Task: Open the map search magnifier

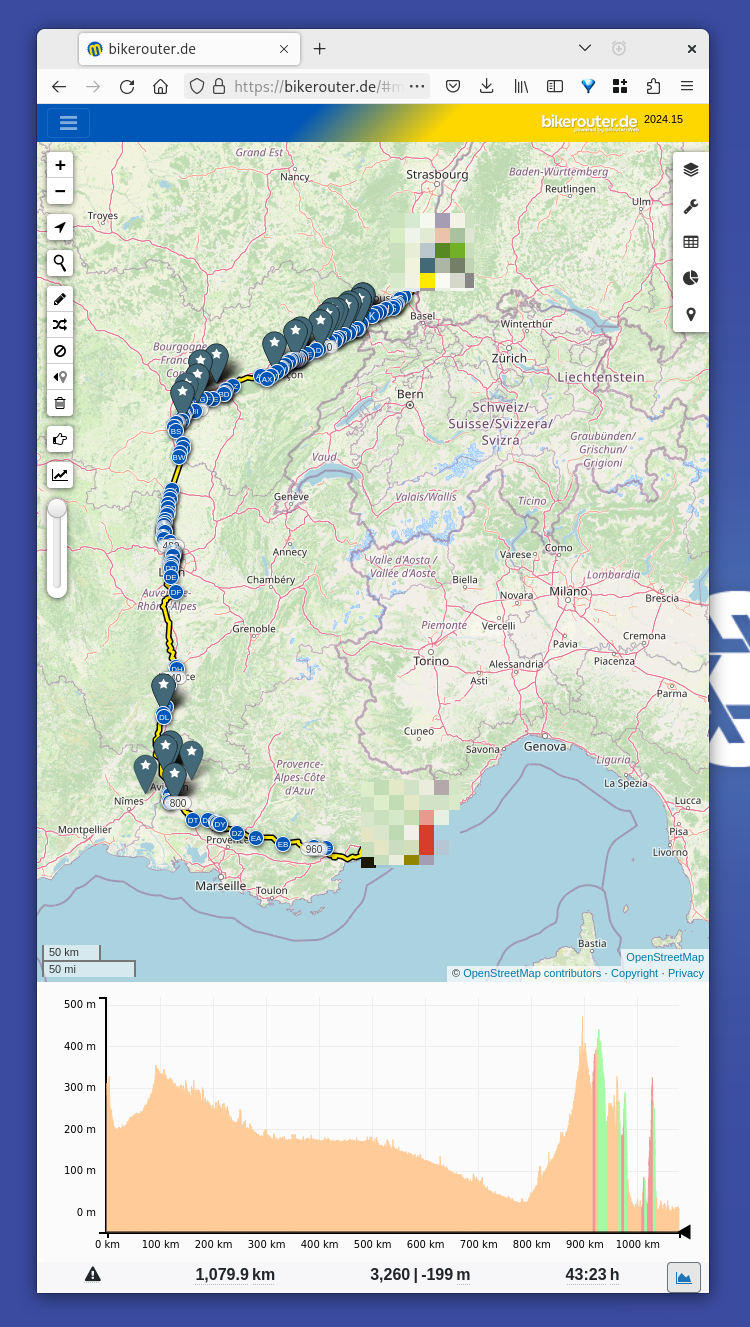Action: [x=60, y=263]
